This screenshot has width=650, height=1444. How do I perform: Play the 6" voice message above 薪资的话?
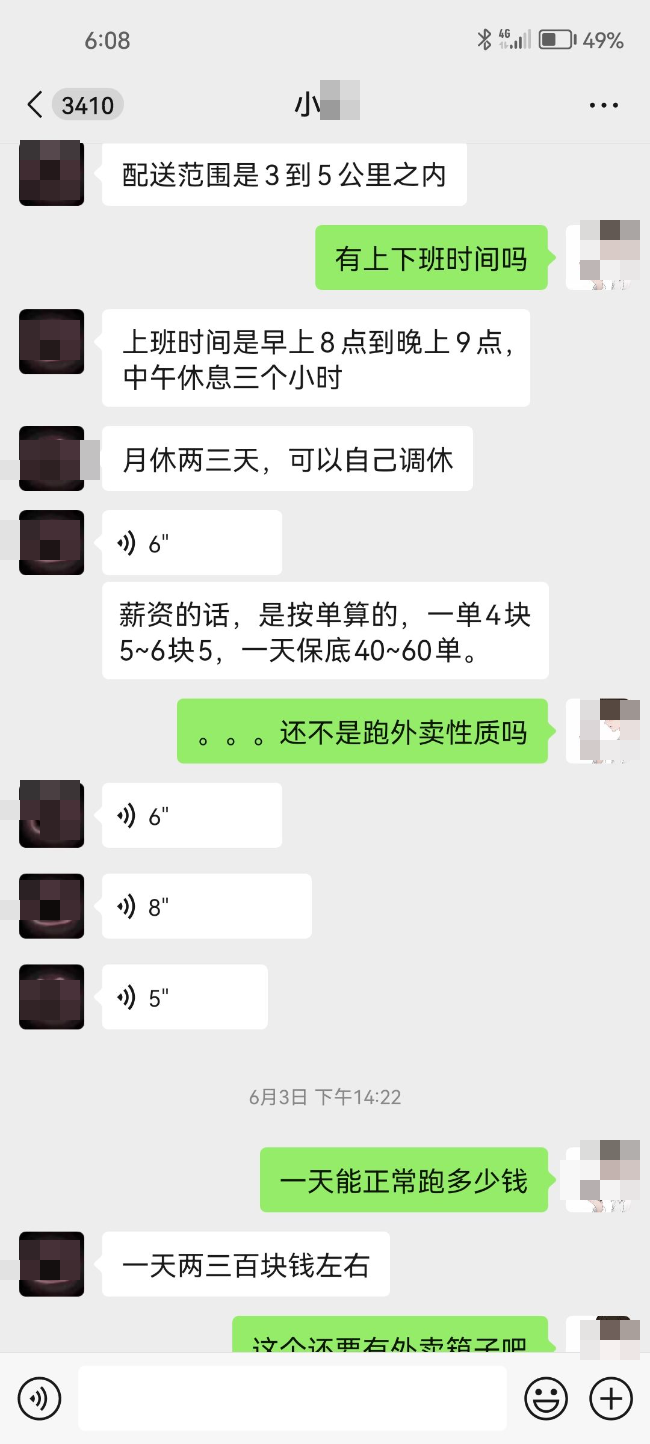[x=192, y=543]
